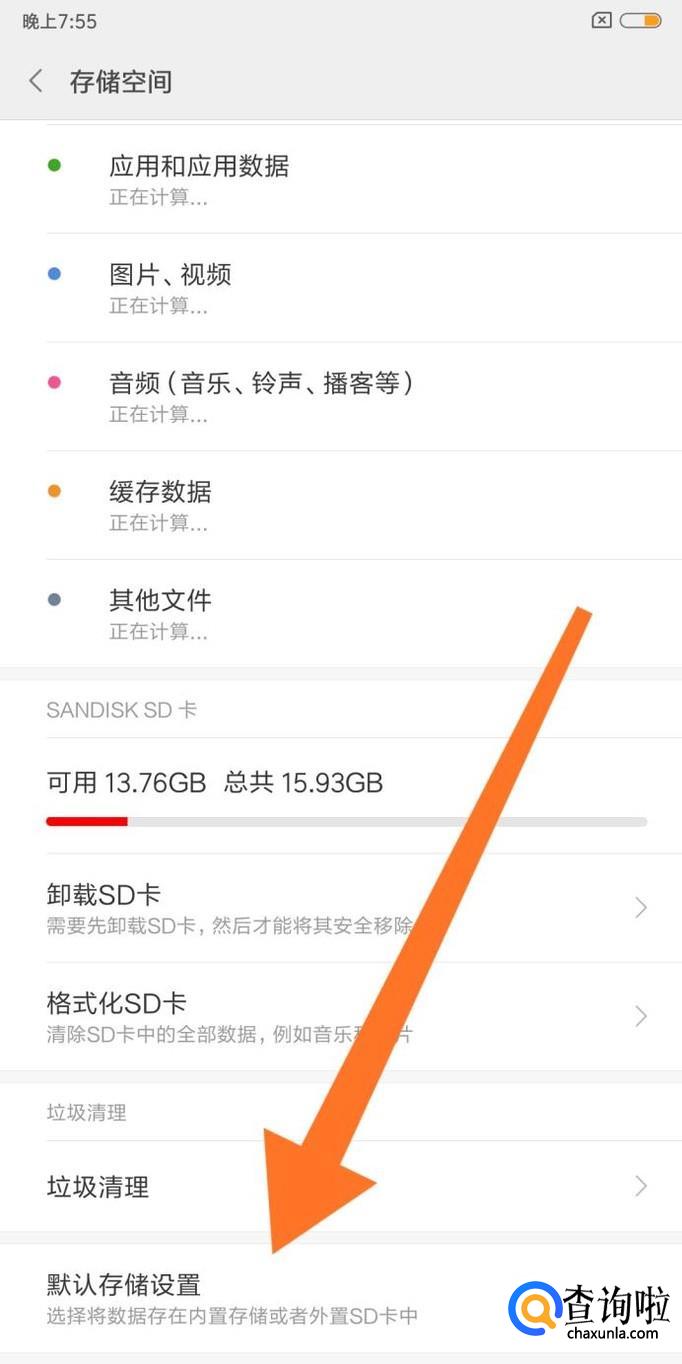The height and width of the screenshot is (1364, 682).
Task: Go back from 存储空间 page
Action: tap(36, 81)
